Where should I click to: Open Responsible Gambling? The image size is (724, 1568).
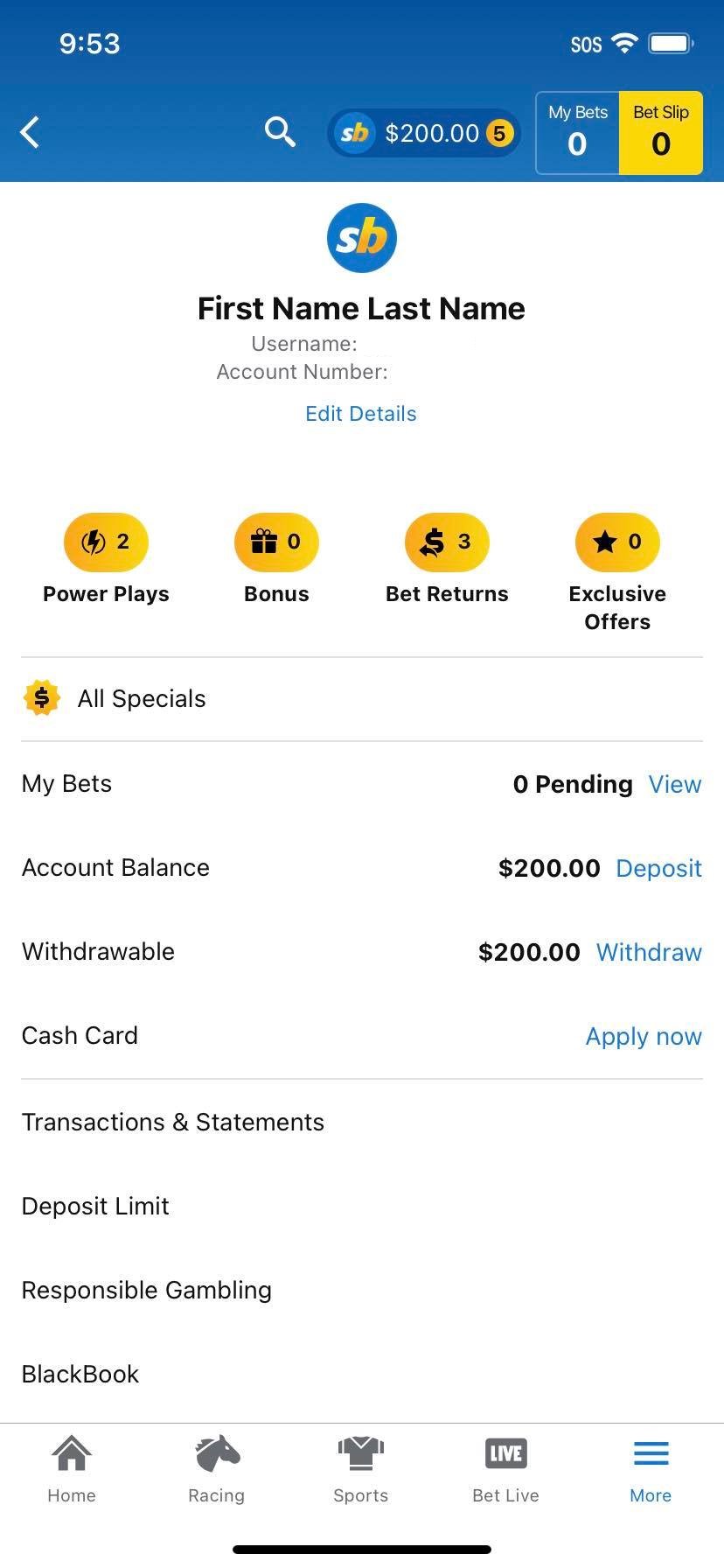(362, 1290)
